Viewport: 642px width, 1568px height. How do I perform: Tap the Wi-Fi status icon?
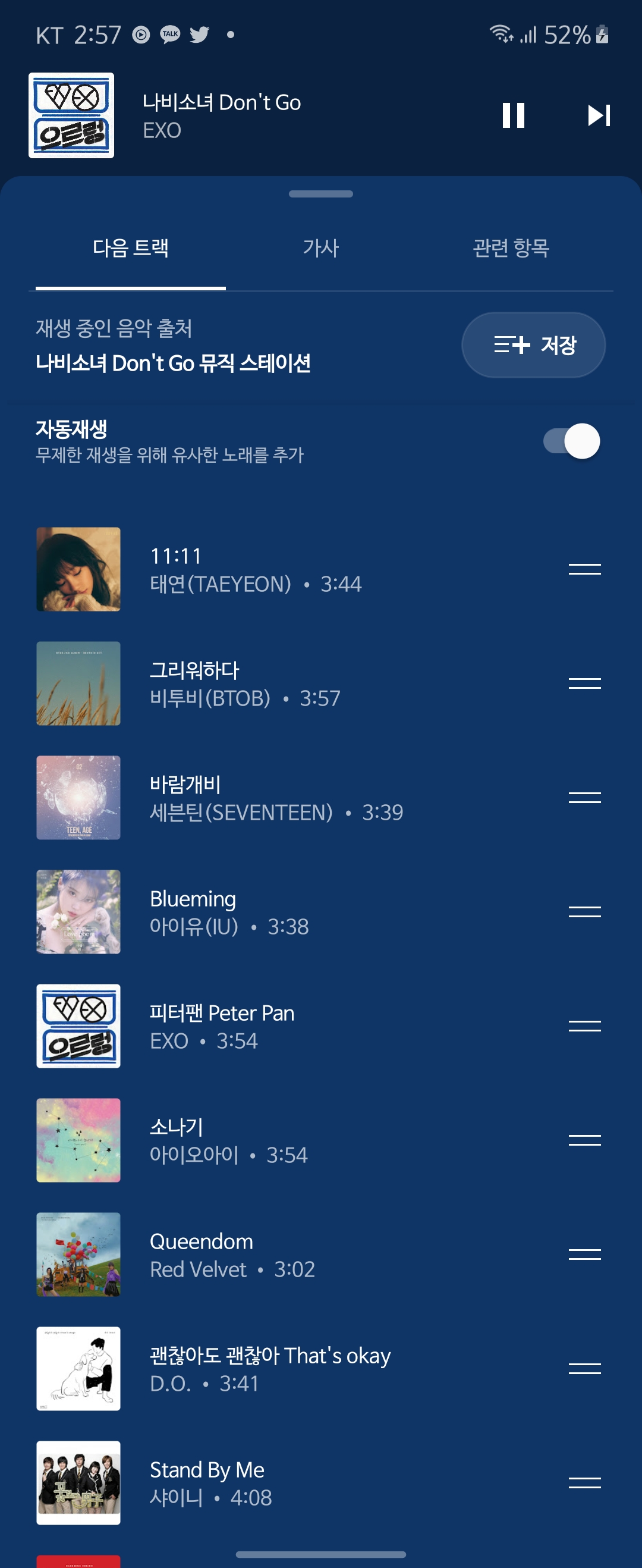pos(502,36)
